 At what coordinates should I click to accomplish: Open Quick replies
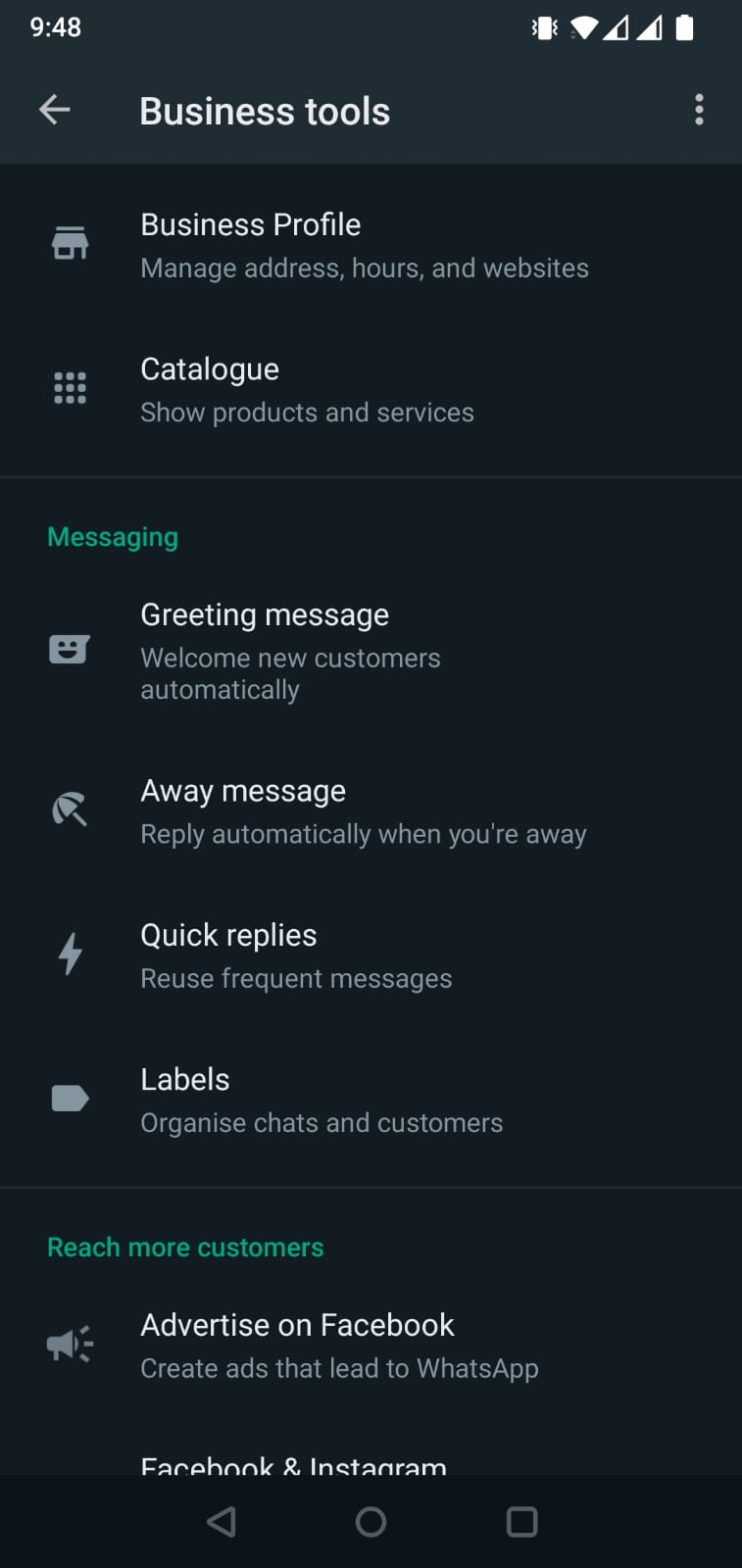pos(371,955)
